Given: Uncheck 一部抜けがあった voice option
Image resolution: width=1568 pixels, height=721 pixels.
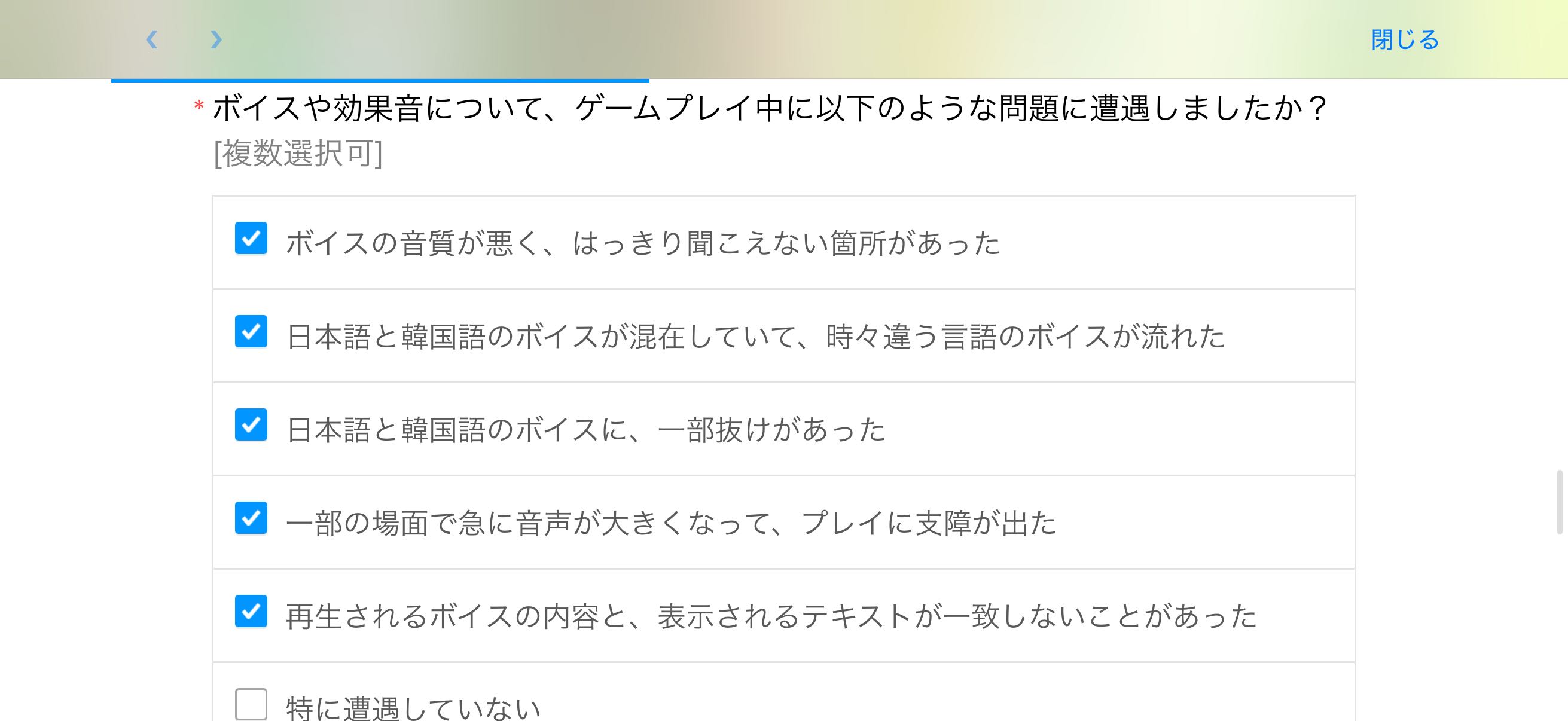Looking at the screenshot, I should (x=251, y=424).
